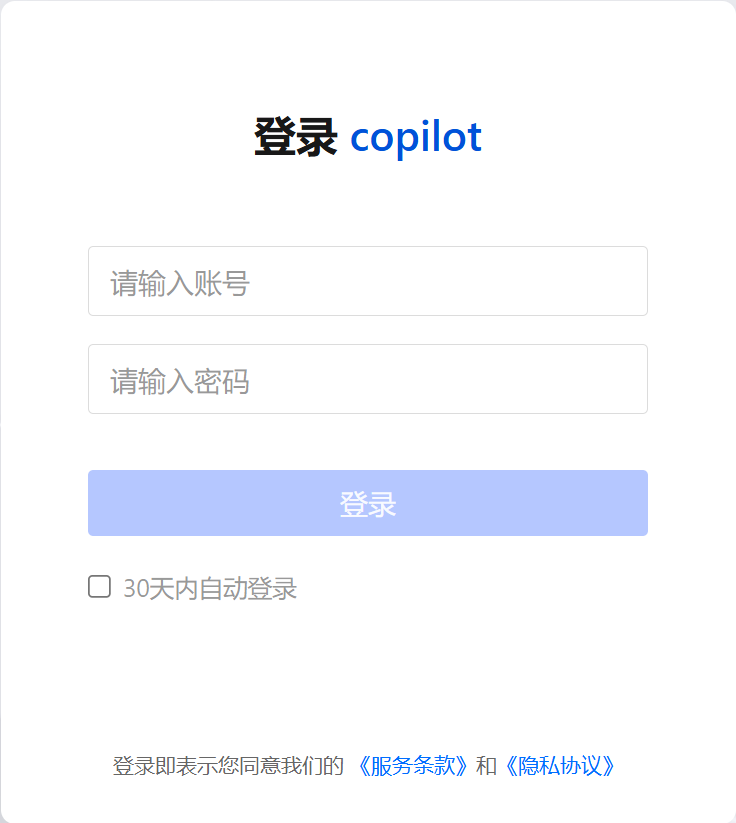Tap the blue 登录 login button

coord(367,504)
